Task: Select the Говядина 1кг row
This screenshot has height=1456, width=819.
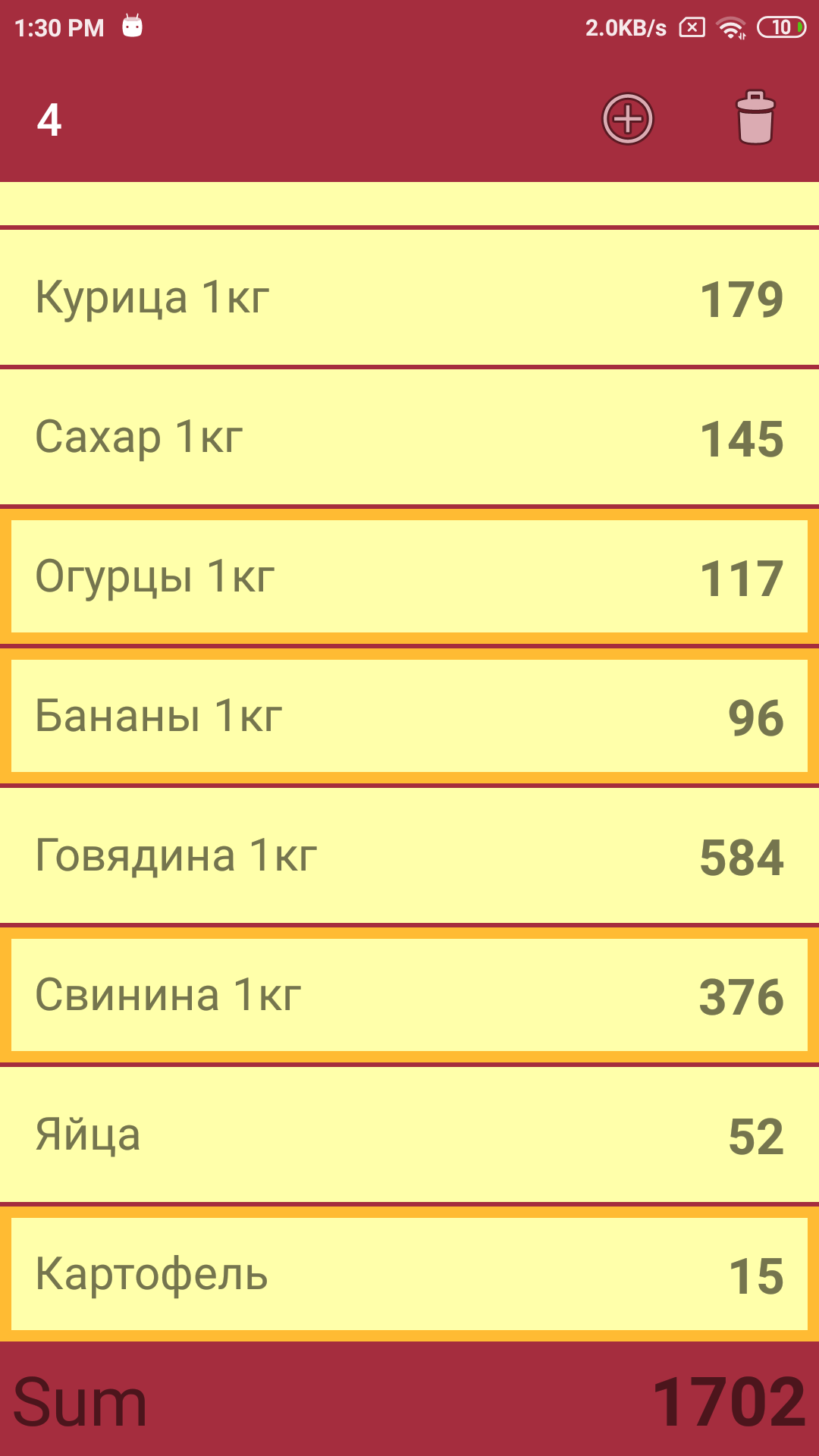Action: pyautogui.click(x=409, y=855)
